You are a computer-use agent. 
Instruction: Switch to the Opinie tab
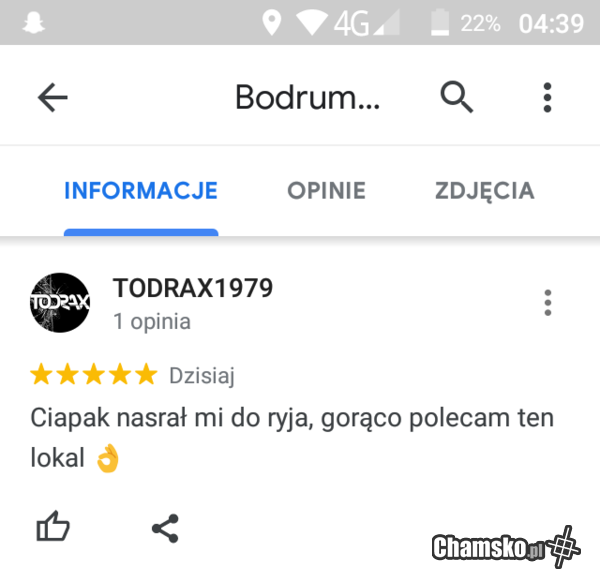click(x=326, y=191)
